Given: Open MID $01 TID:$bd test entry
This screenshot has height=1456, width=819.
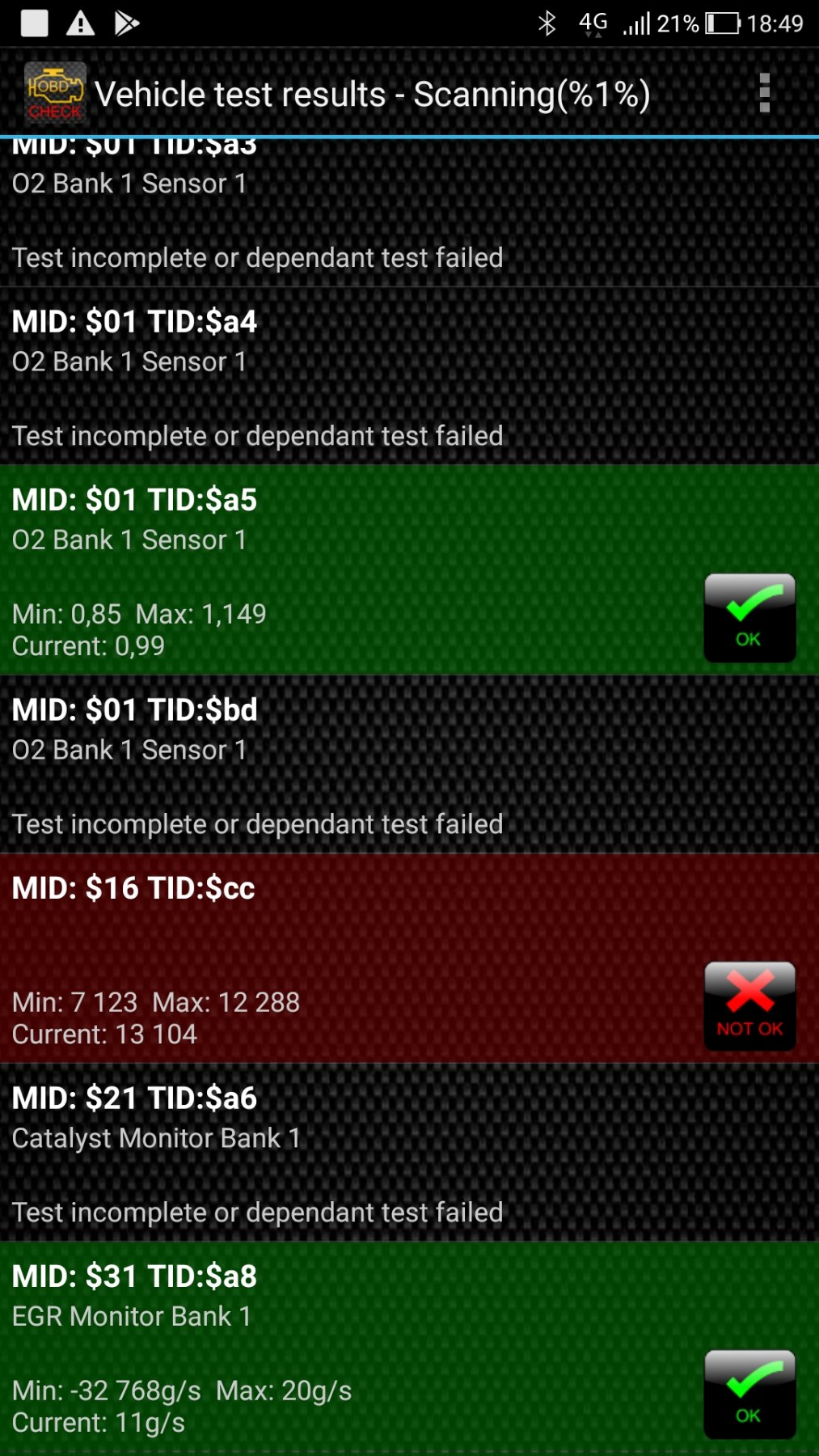Looking at the screenshot, I should [x=409, y=764].
